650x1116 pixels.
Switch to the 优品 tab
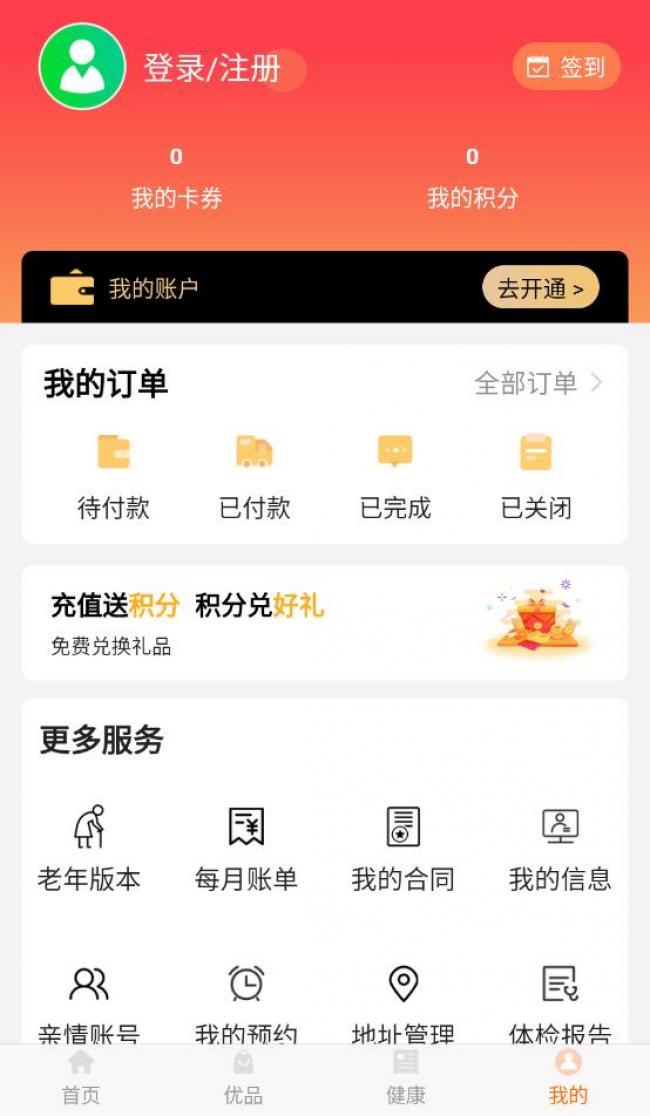pyautogui.click(x=243, y=1078)
